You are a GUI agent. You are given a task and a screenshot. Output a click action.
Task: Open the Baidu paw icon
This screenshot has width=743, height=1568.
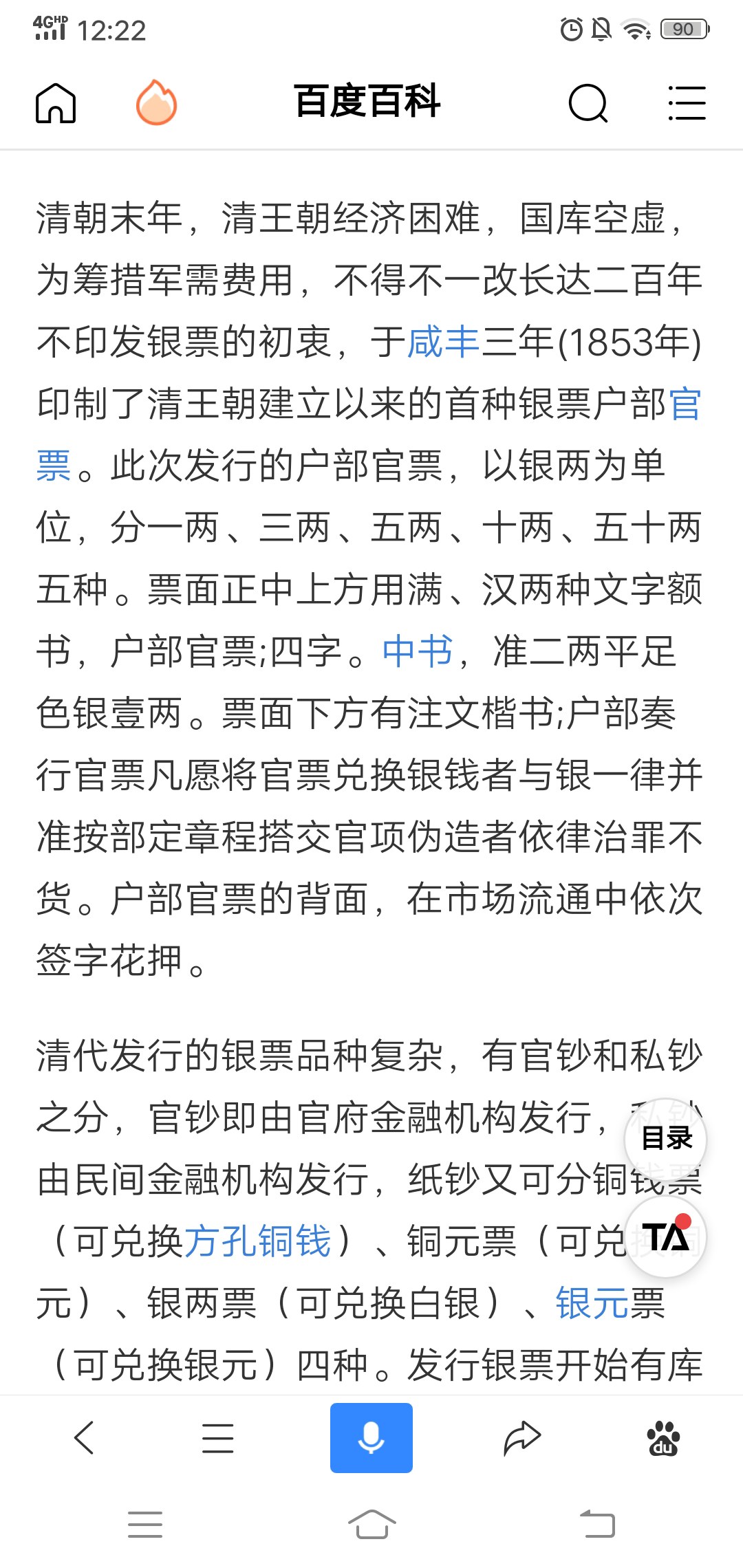(x=663, y=1437)
